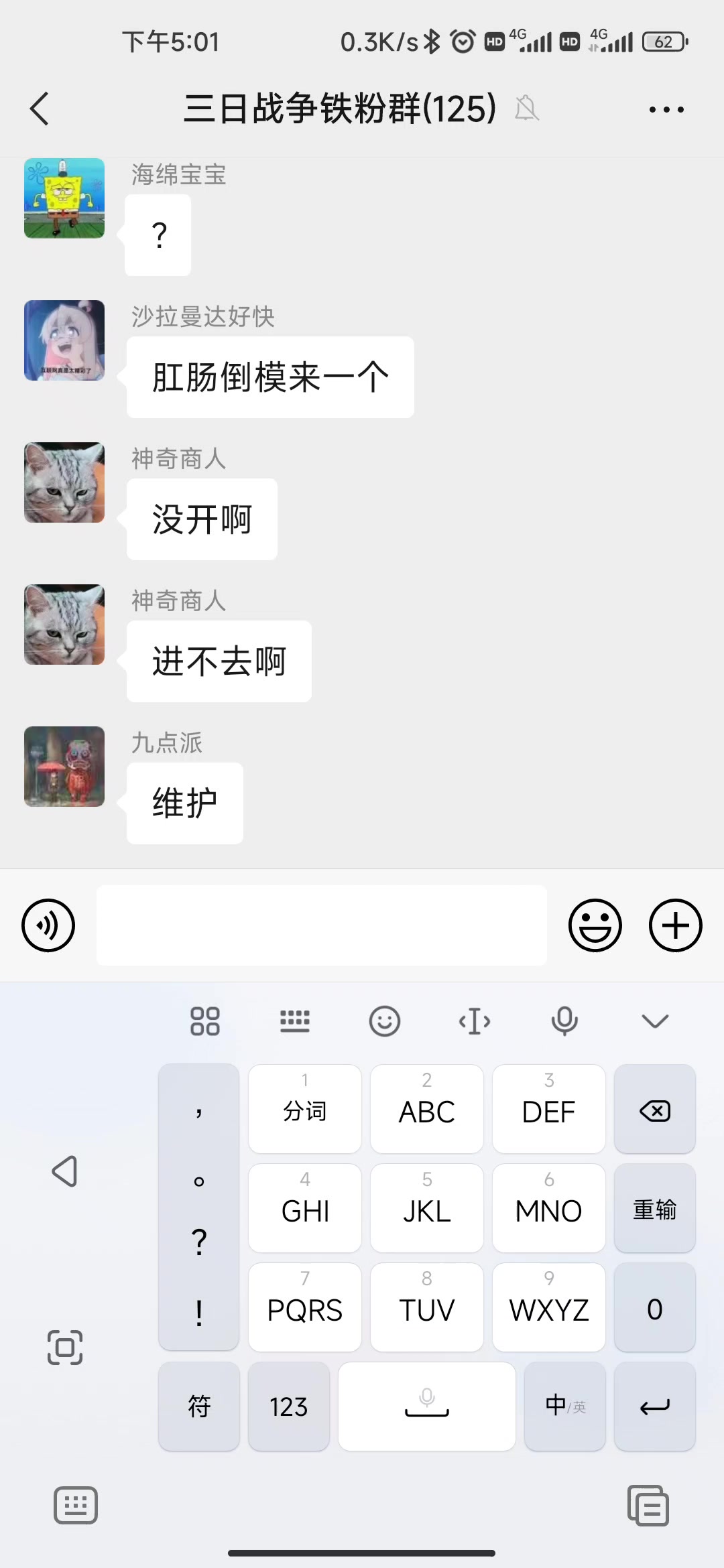Screen dimensions: 724x1568
Task: Open the 符 symbols keyboard
Action: click(199, 1407)
